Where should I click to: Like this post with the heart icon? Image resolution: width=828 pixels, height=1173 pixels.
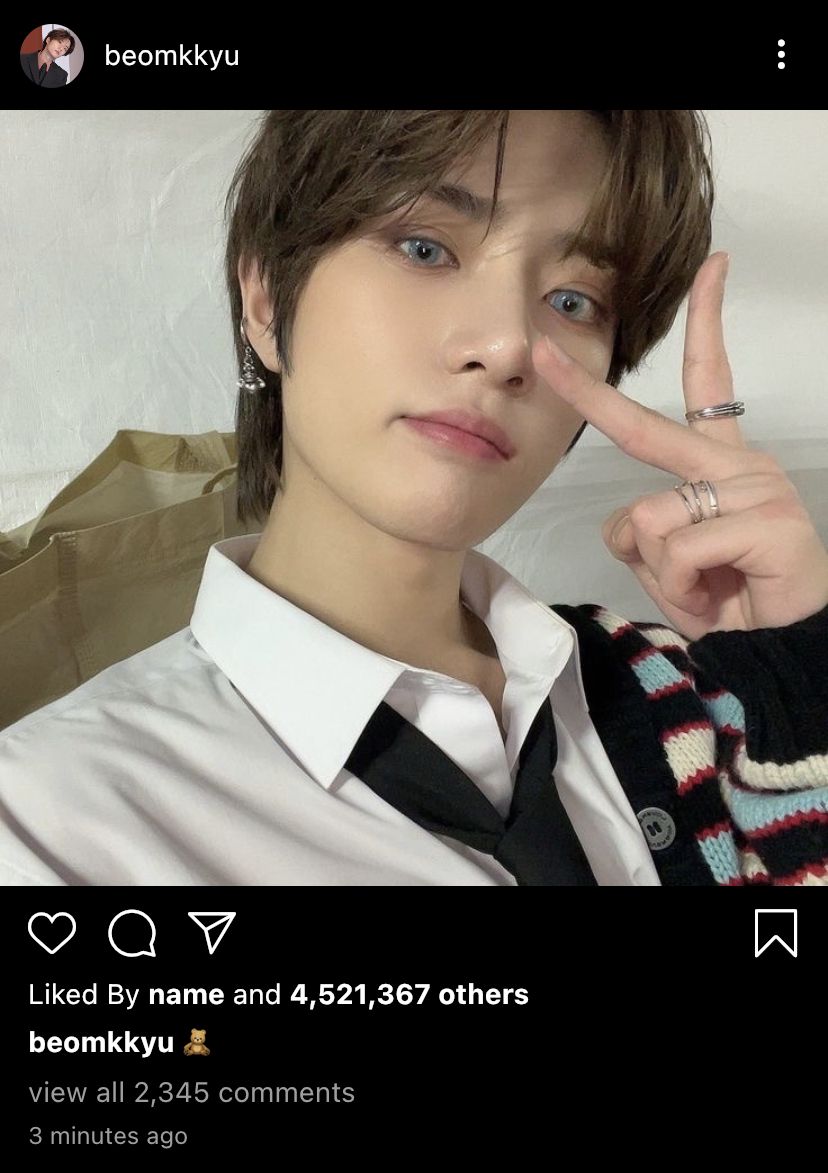click(52, 933)
